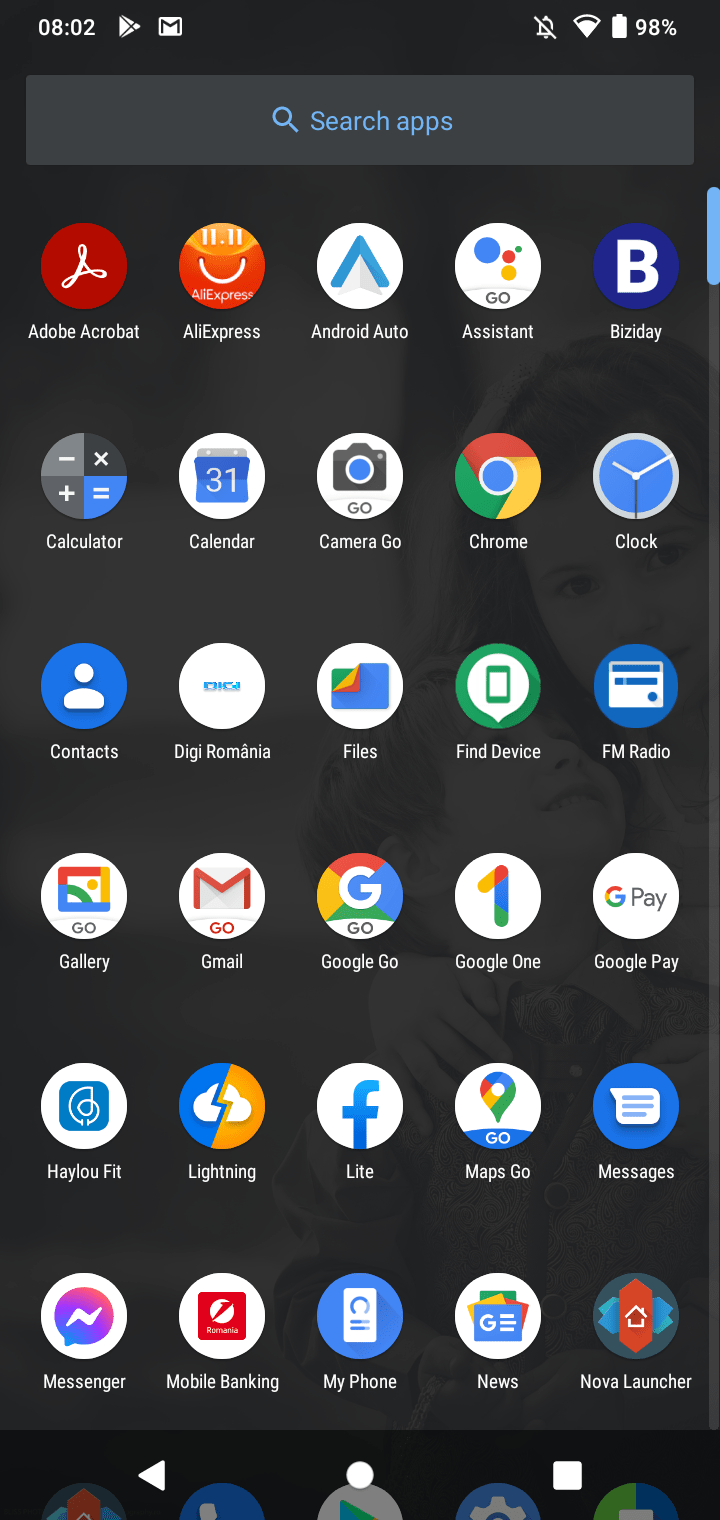The width and height of the screenshot is (720, 1520).
Task: Open Find Device
Action: pyautogui.click(x=498, y=687)
